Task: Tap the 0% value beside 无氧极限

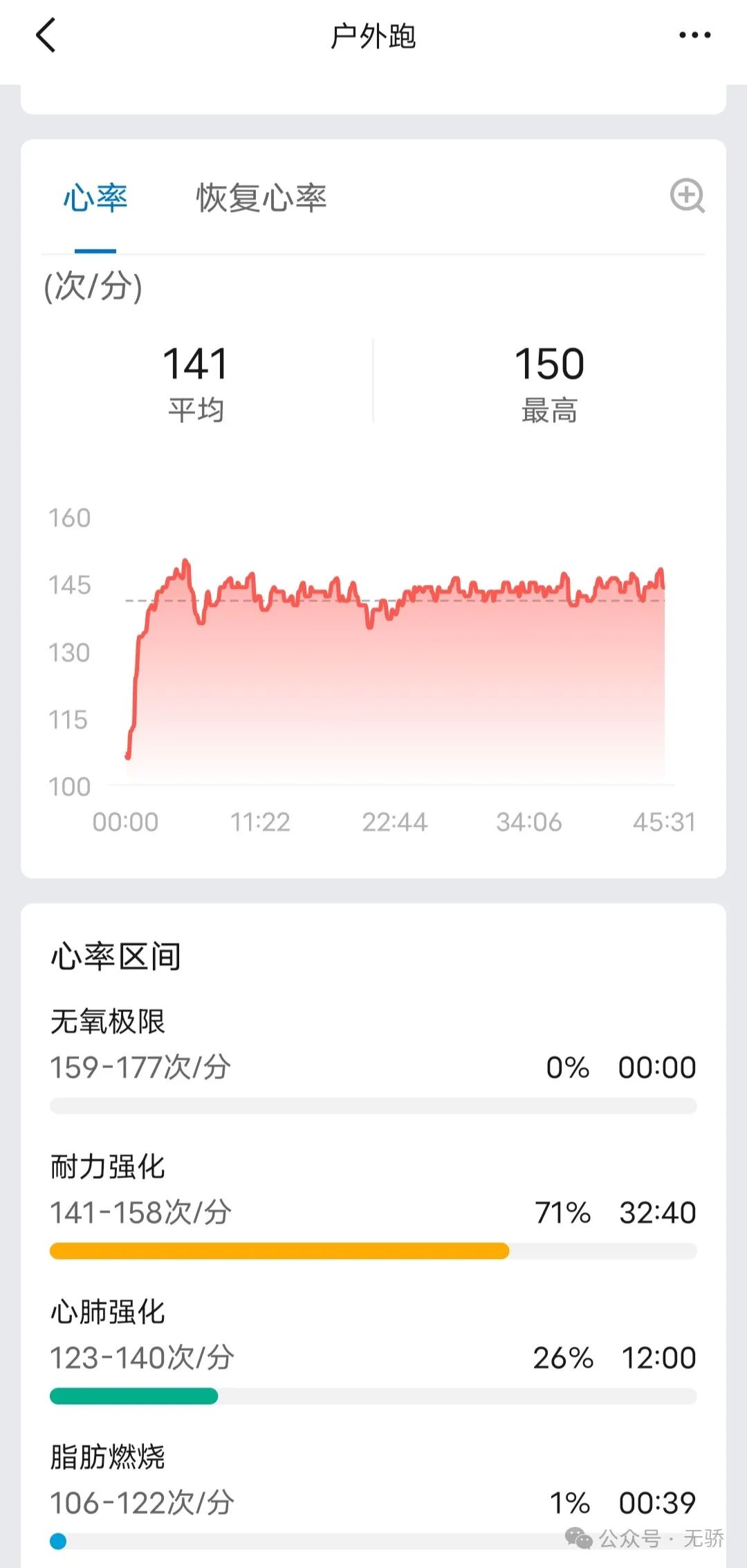Action: [x=567, y=1067]
